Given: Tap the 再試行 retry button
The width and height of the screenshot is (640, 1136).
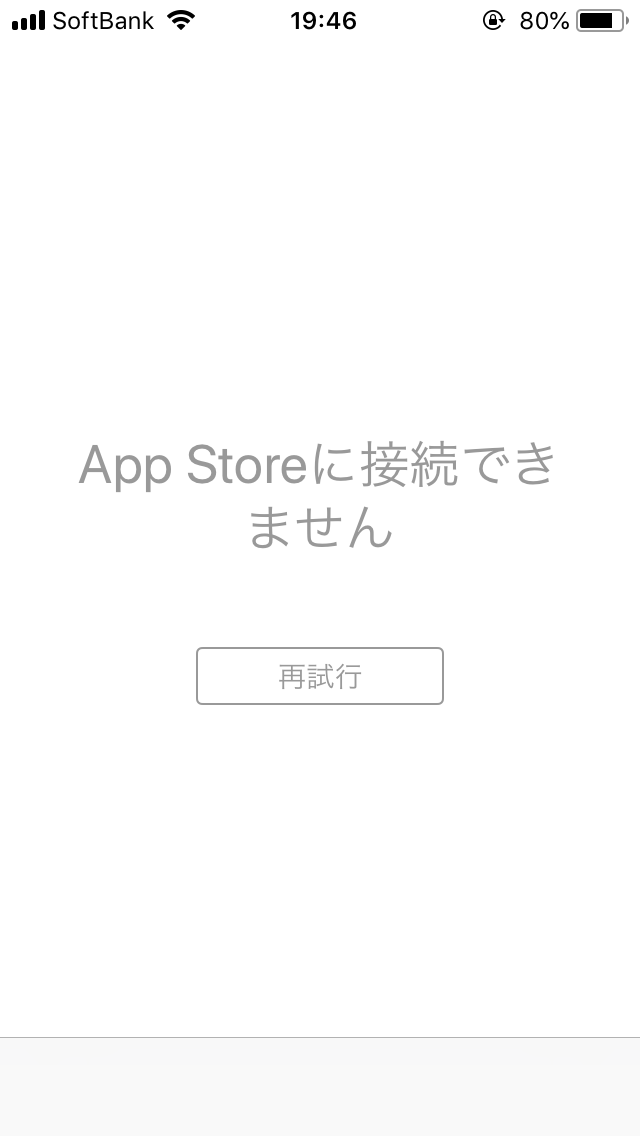Looking at the screenshot, I should point(320,676).
